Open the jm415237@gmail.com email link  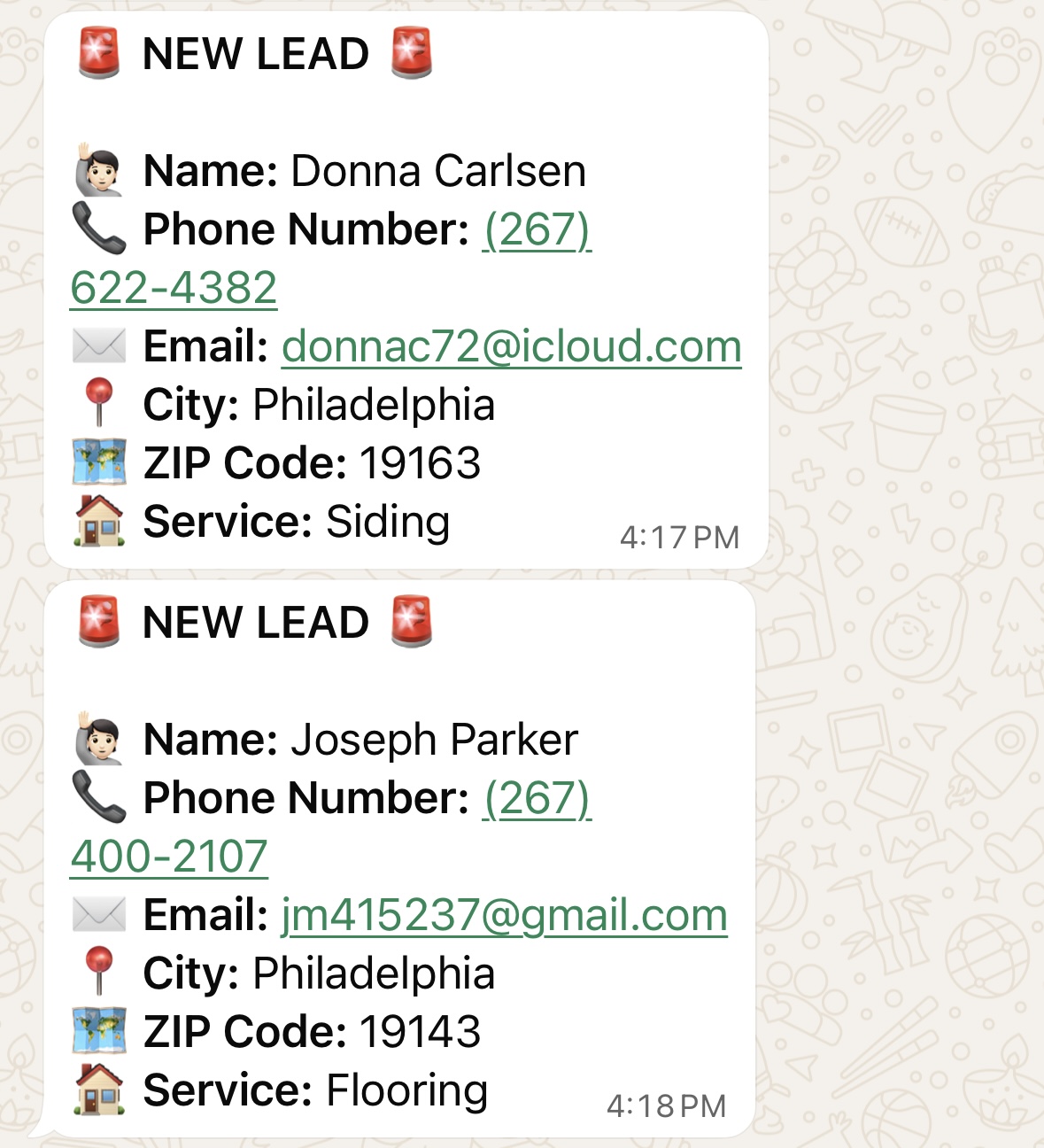(504, 916)
